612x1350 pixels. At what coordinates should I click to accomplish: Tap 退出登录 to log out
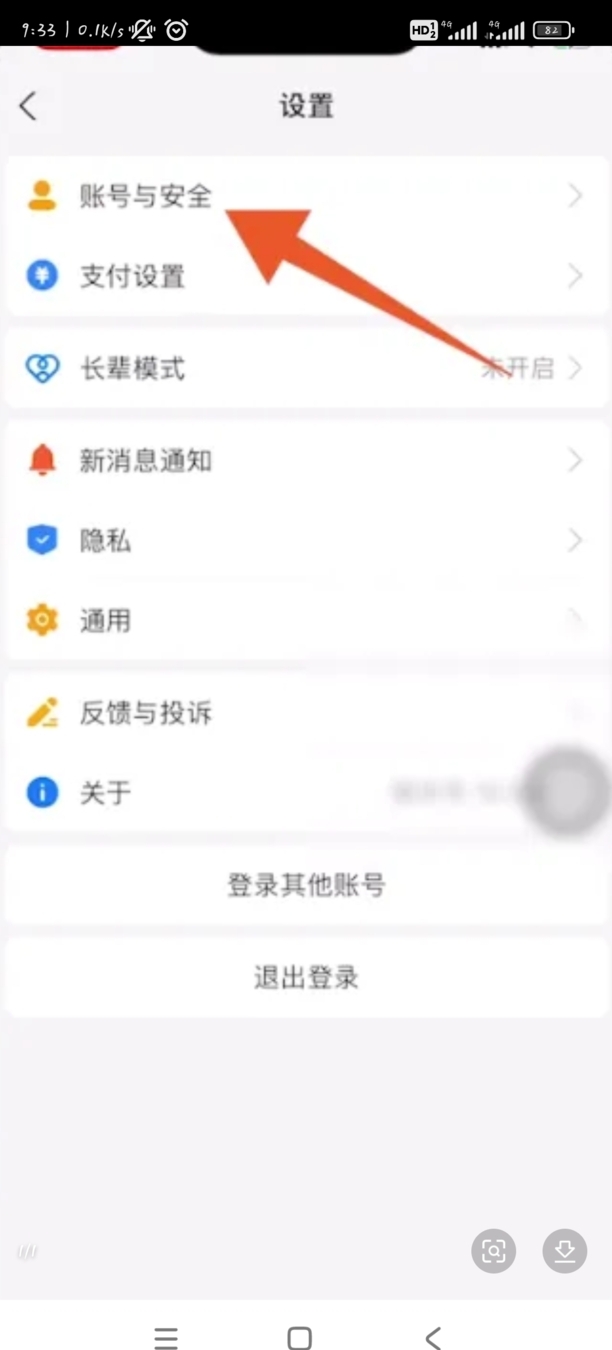[306, 977]
